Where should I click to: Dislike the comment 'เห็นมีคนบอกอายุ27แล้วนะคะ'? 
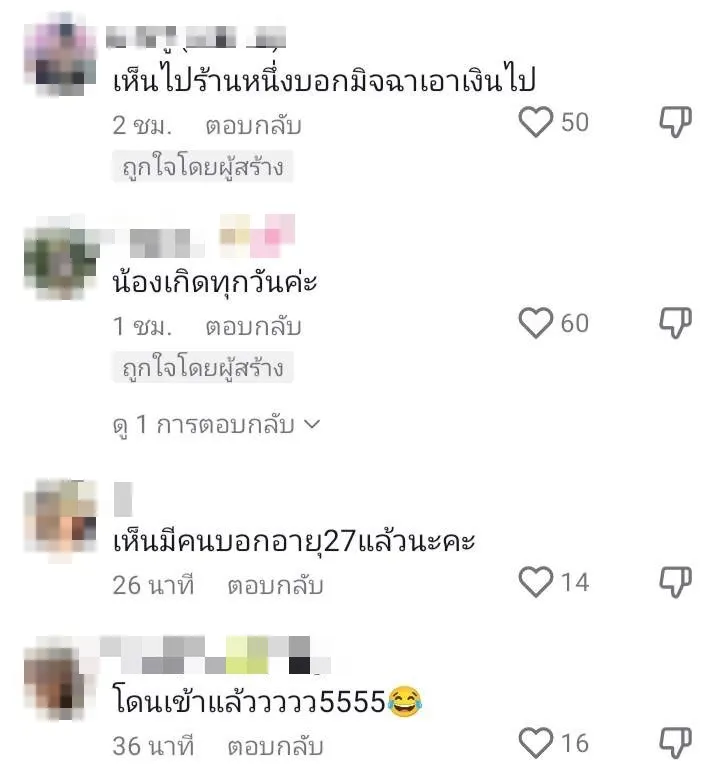point(676,581)
